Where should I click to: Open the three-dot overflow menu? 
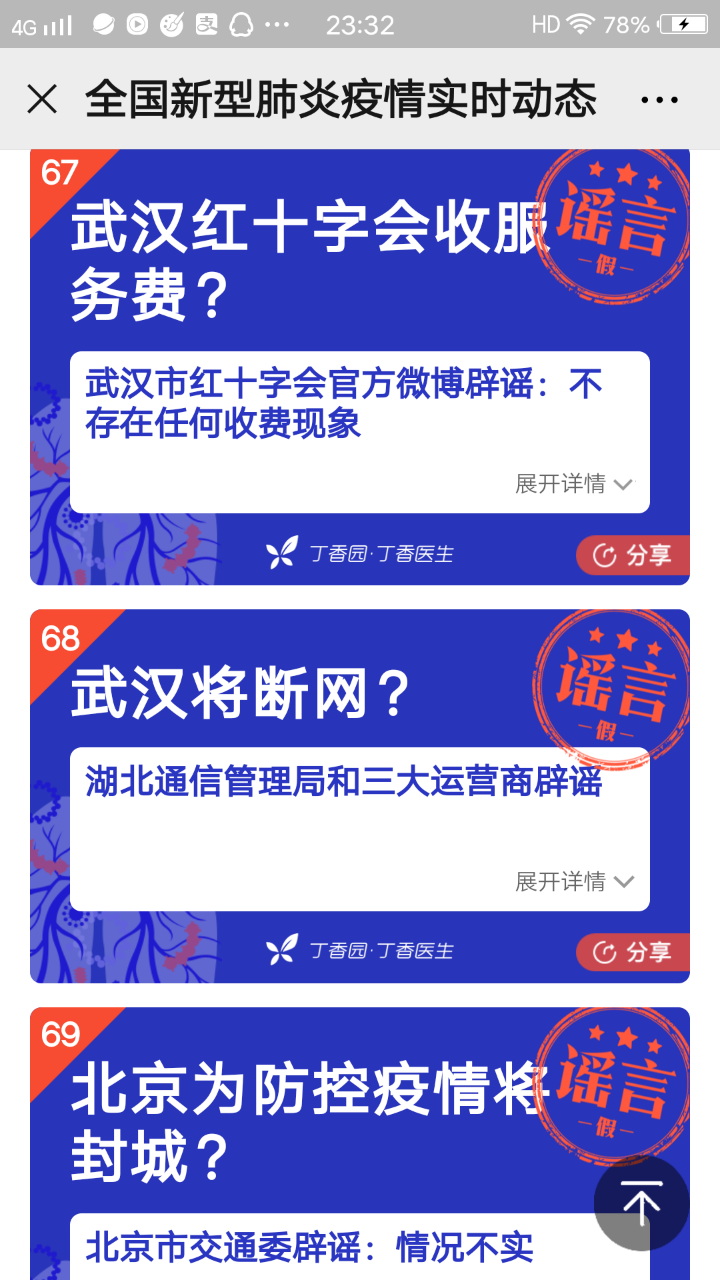tap(659, 99)
